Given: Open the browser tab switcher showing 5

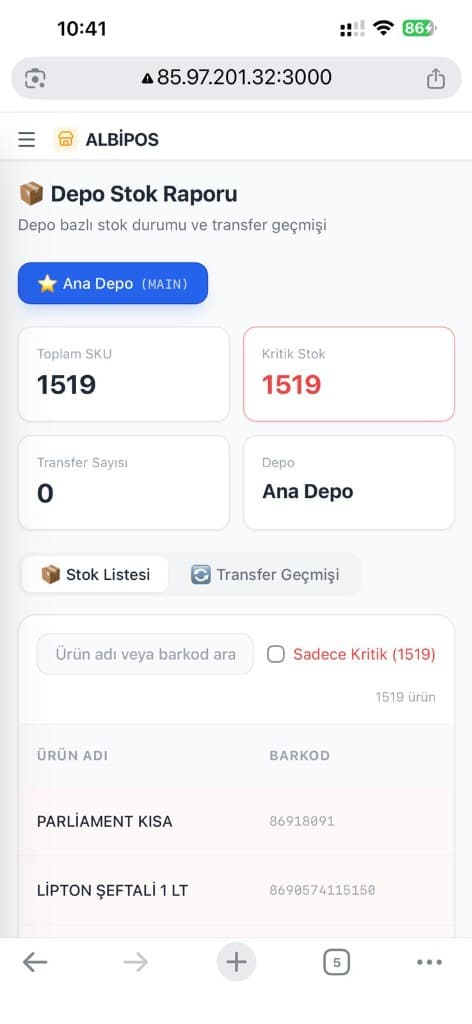Looking at the screenshot, I should pyautogui.click(x=336, y=962).
